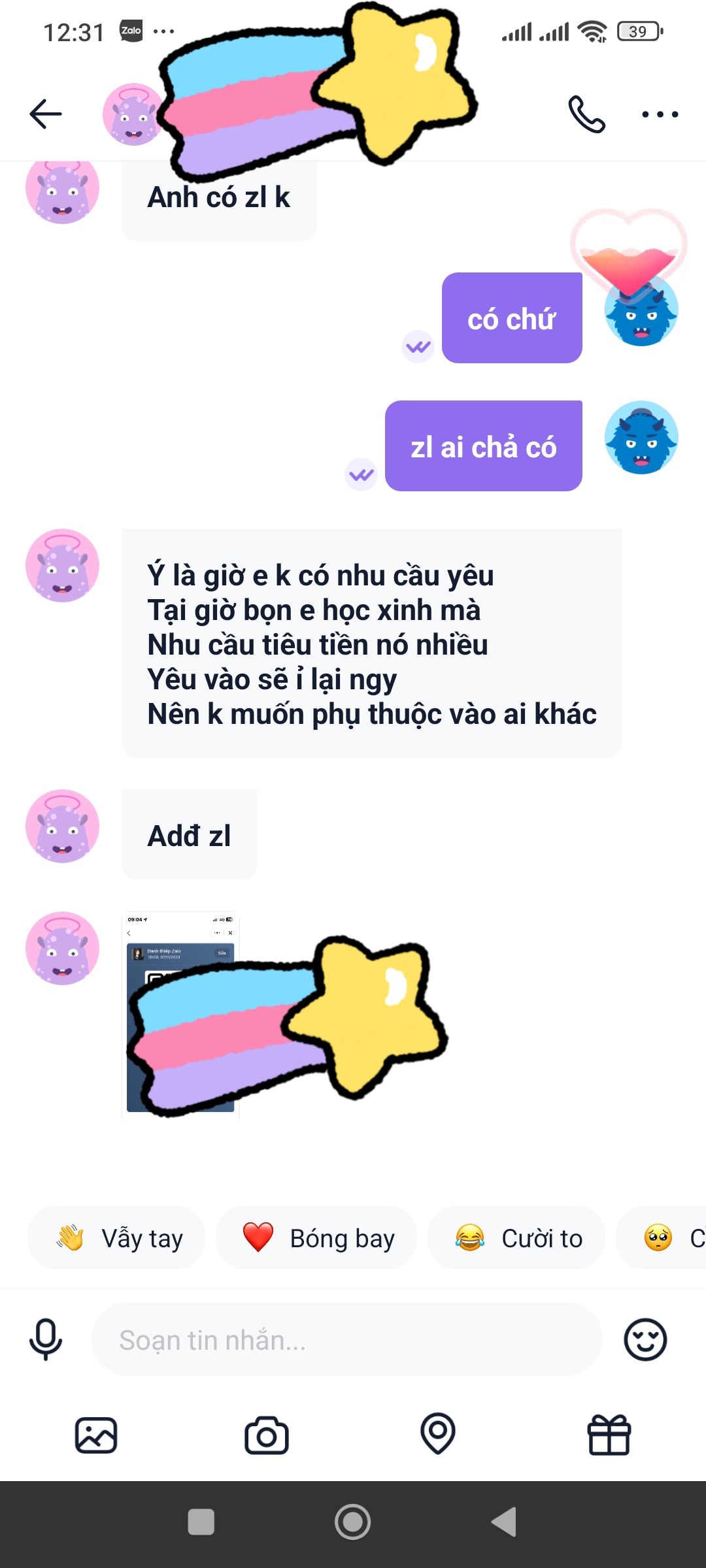Open the three-dot overflow menu
The width and height of the screenshot is (706, 1568).
coord(660,114)
